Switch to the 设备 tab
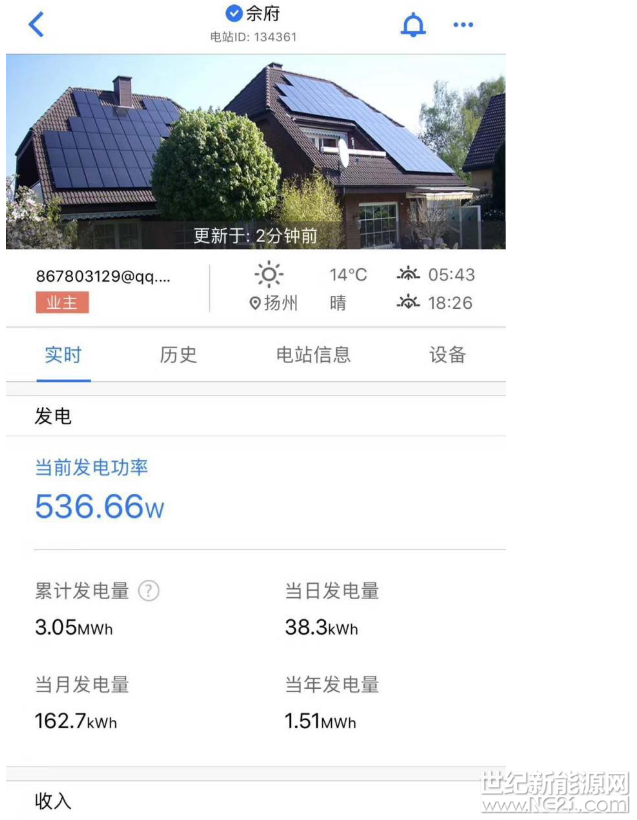This screenshot has height=820, width=637. pos(448,355)
